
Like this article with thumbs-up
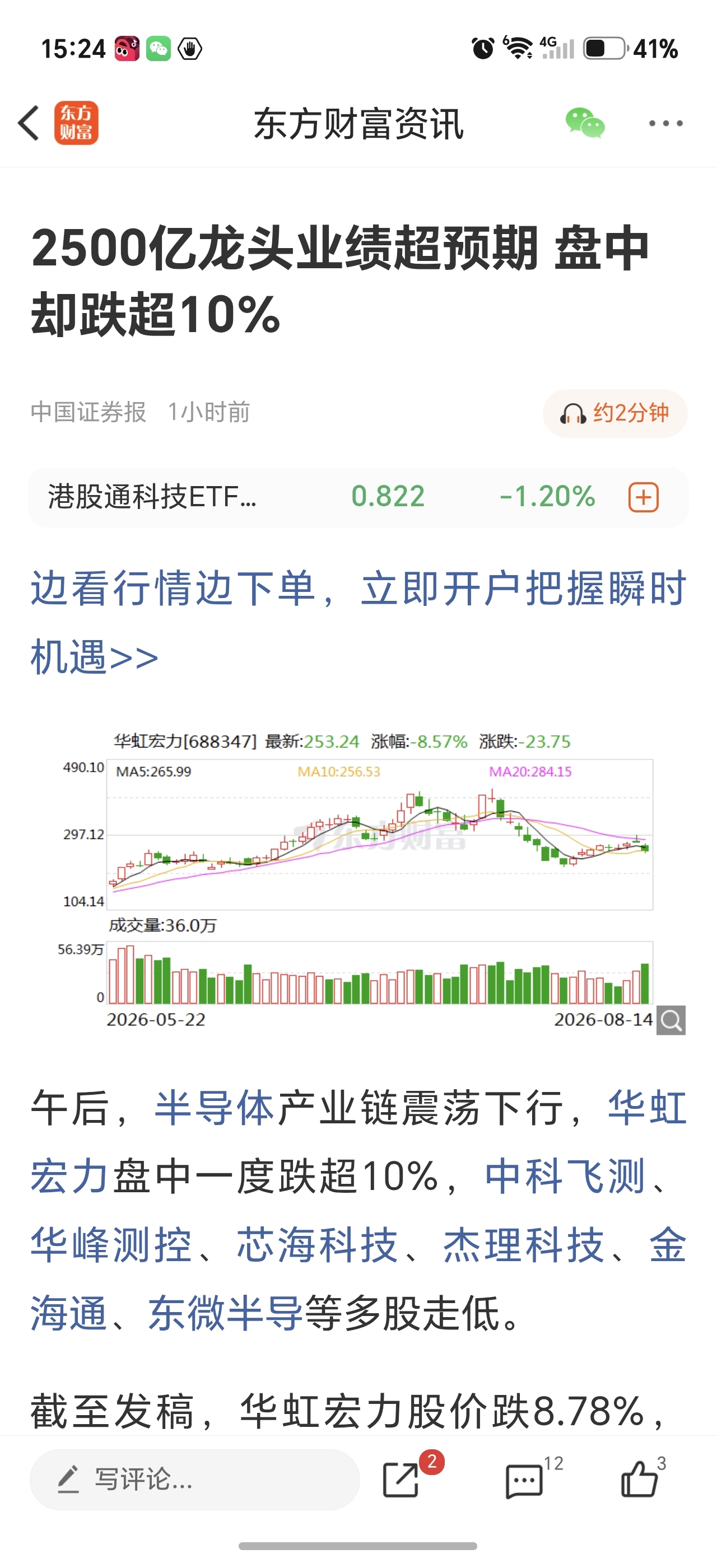[639, 1478]
